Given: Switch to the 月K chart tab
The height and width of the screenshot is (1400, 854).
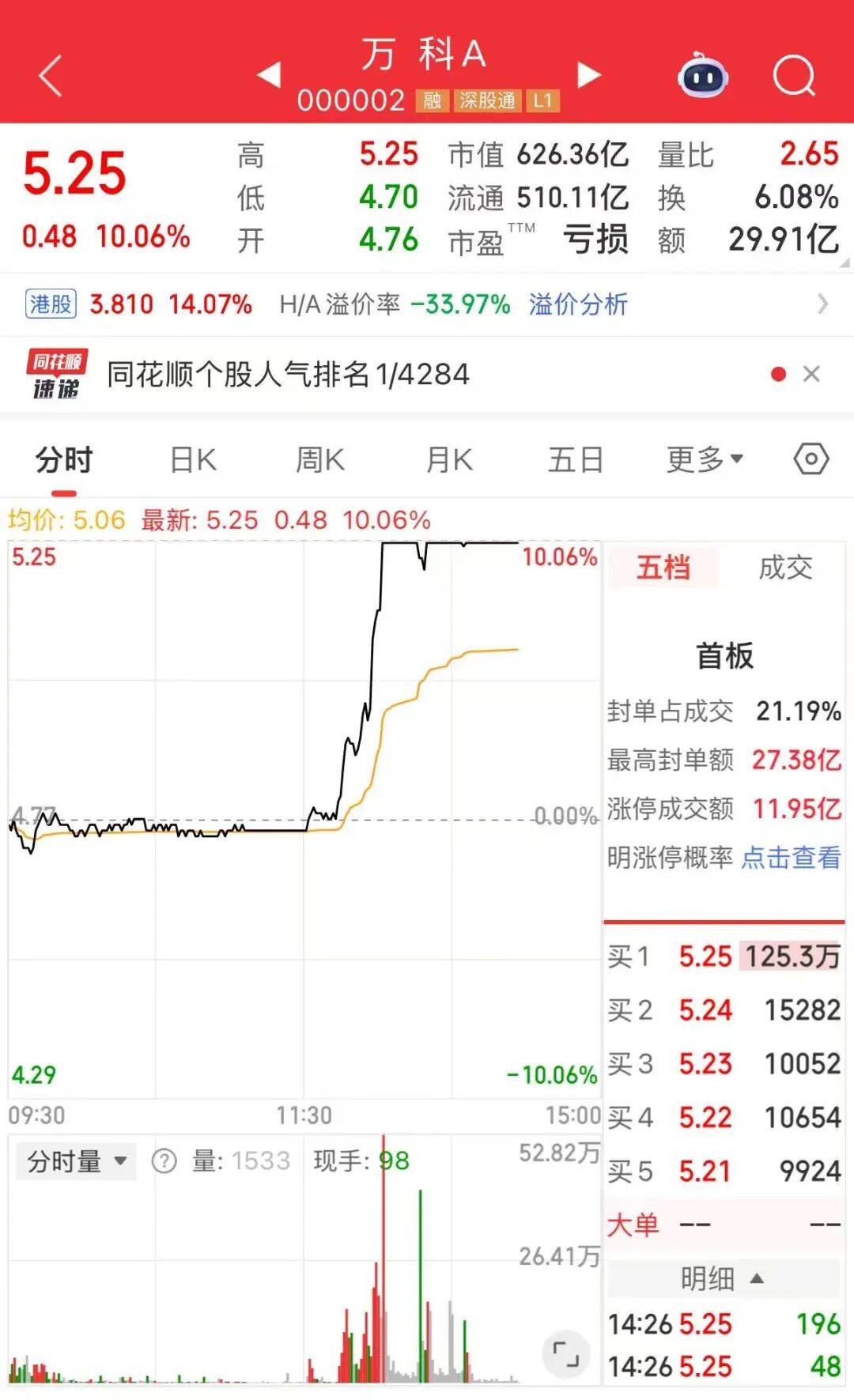Looking at the screenshot, I should (x=448, y=460).
